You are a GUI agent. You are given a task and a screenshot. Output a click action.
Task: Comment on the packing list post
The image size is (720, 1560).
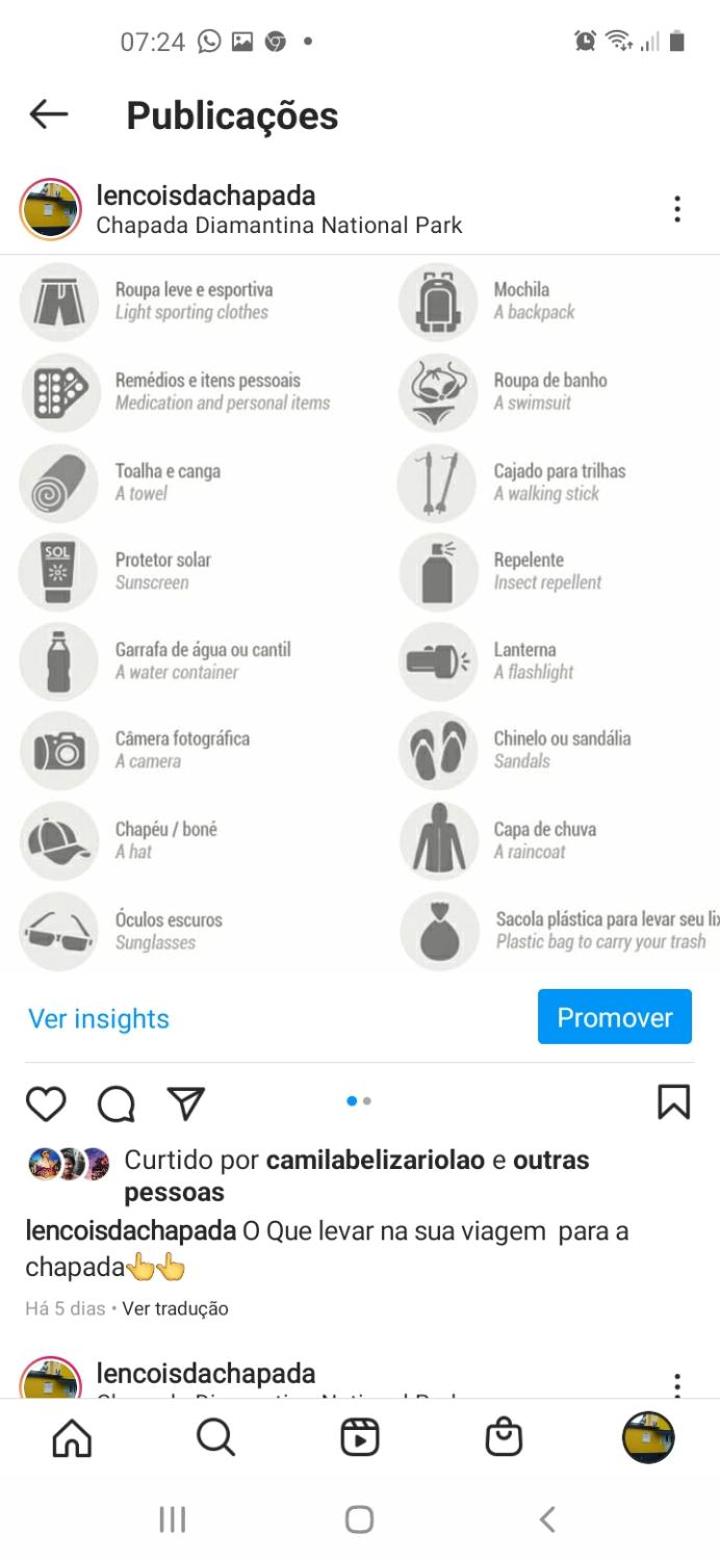(116, 1103)
